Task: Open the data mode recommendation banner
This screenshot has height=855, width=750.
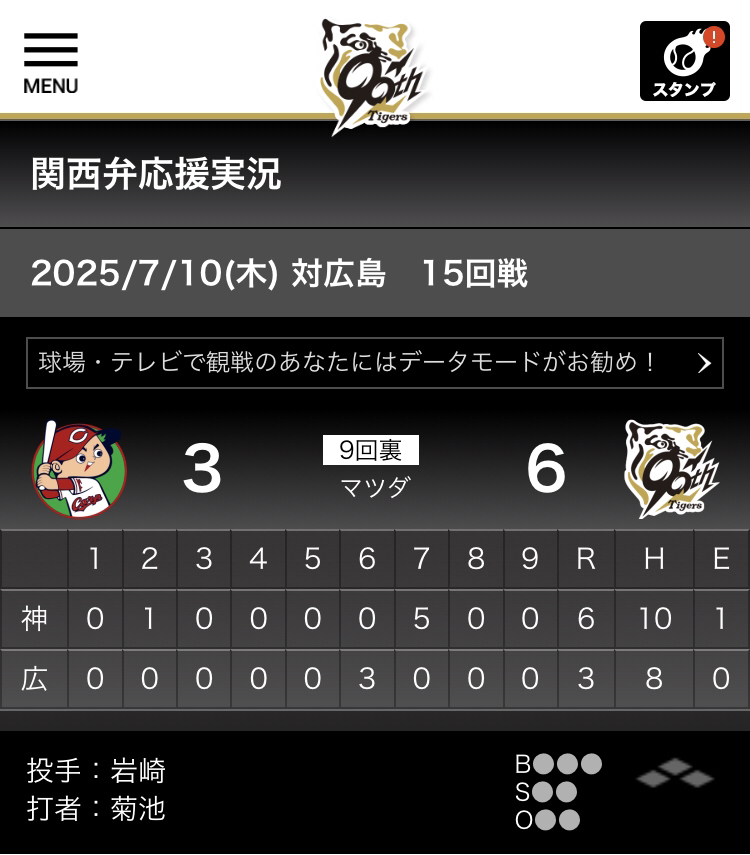Action: 375,363
